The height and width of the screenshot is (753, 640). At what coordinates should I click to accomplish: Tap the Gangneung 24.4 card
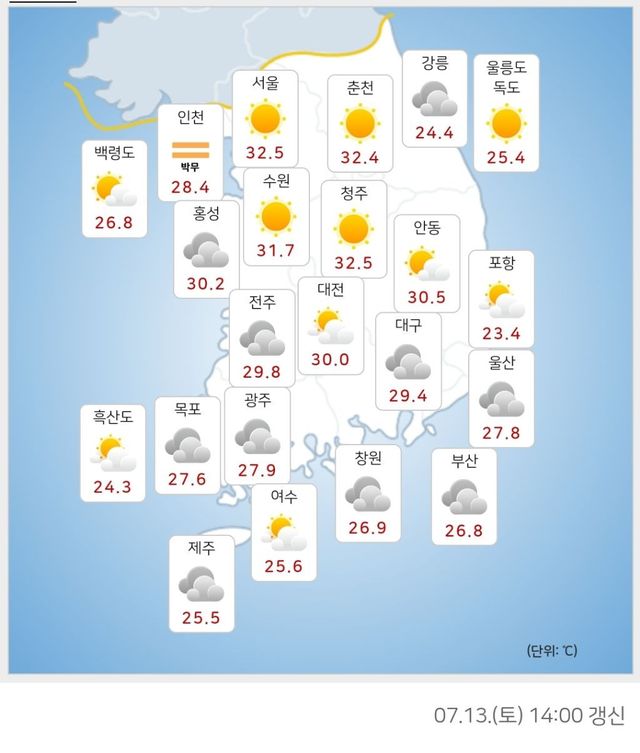[434, 99]
